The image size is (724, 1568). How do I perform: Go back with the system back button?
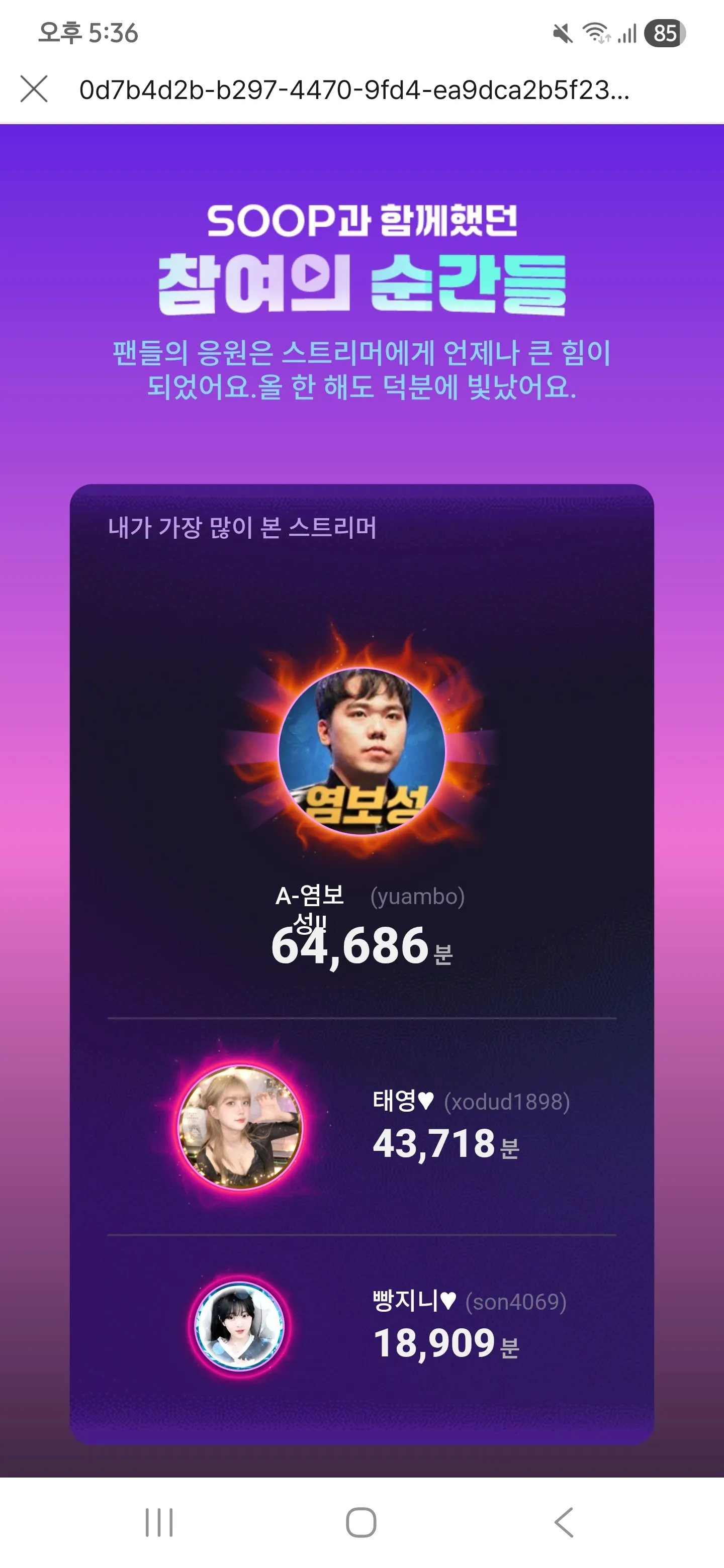click(564, 1522)
